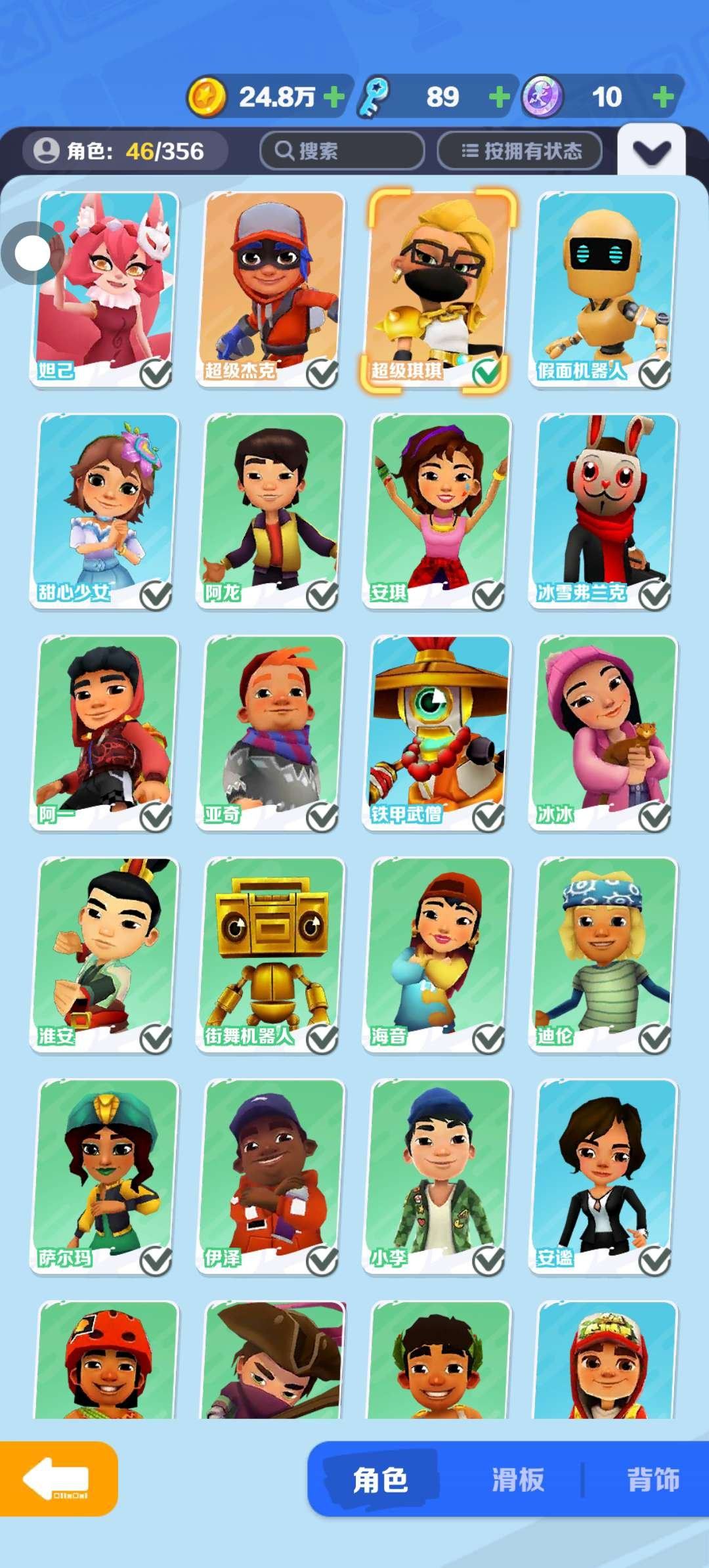Tap the plus to add coins

pos(334,97)
